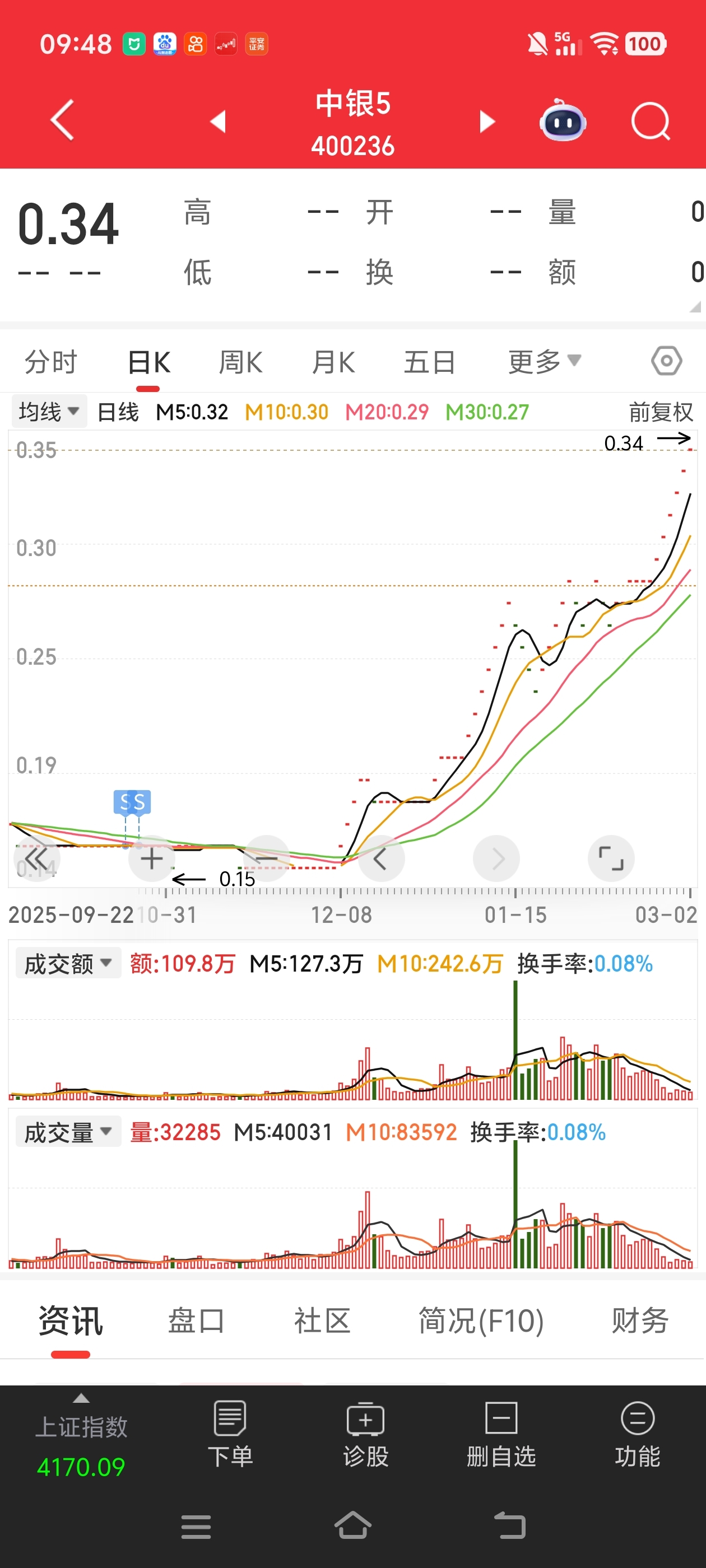Change the 前复权 adjustment mode
The height and width of the screenshot is (1568, 706).
tap(661, 412)
